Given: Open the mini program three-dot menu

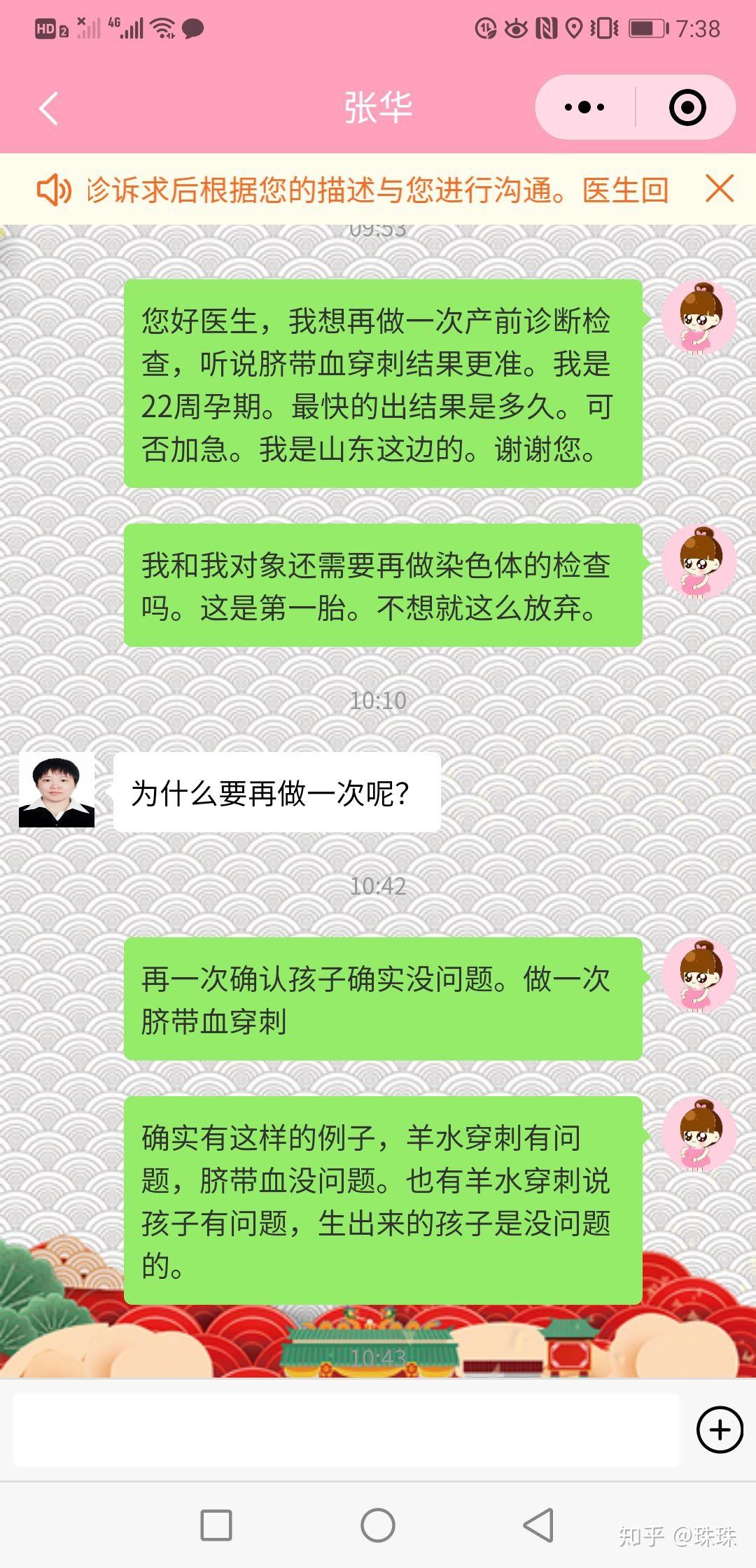Looking at the screenshot, I should point(584,107).
